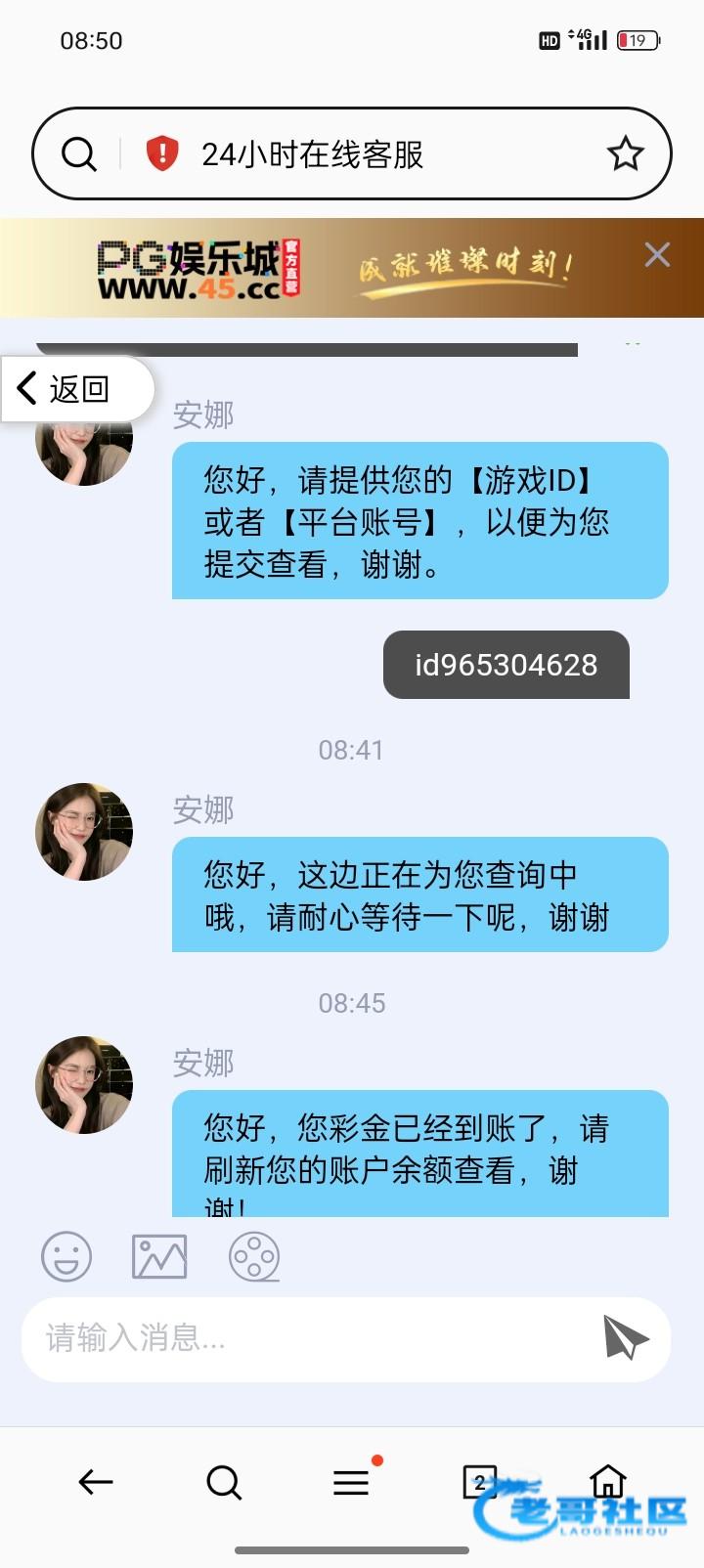This screenshot has width=704, height=1568.
Task: Open the browser menu in the bottom toolbar
Action: click(x=351, y=1482)
